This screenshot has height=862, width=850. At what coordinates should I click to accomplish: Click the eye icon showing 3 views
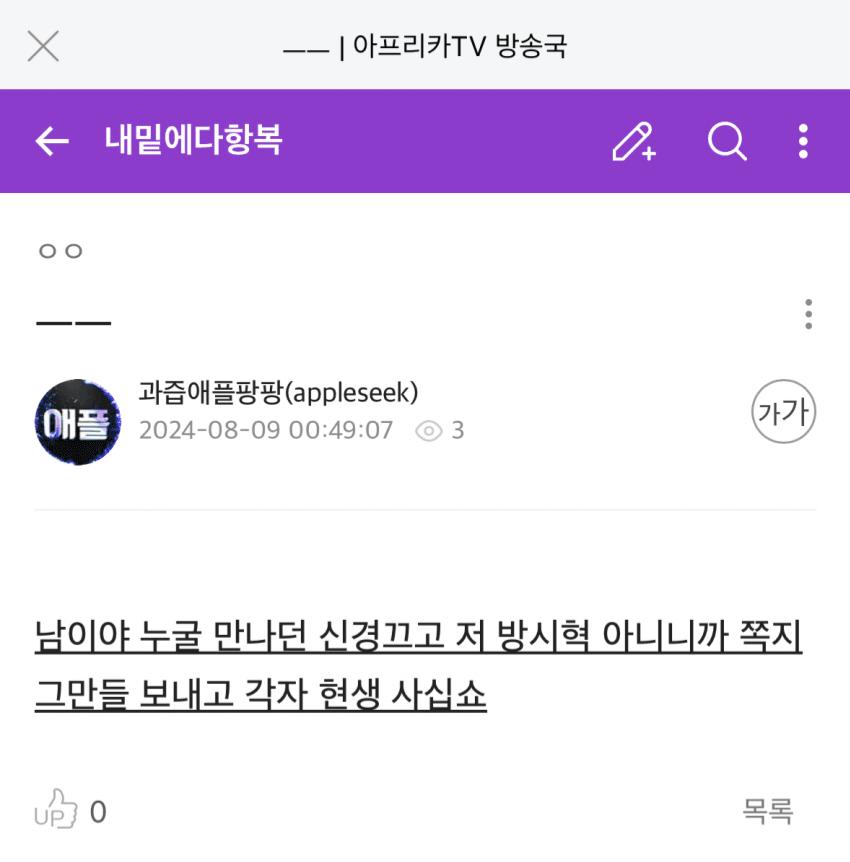430,430
